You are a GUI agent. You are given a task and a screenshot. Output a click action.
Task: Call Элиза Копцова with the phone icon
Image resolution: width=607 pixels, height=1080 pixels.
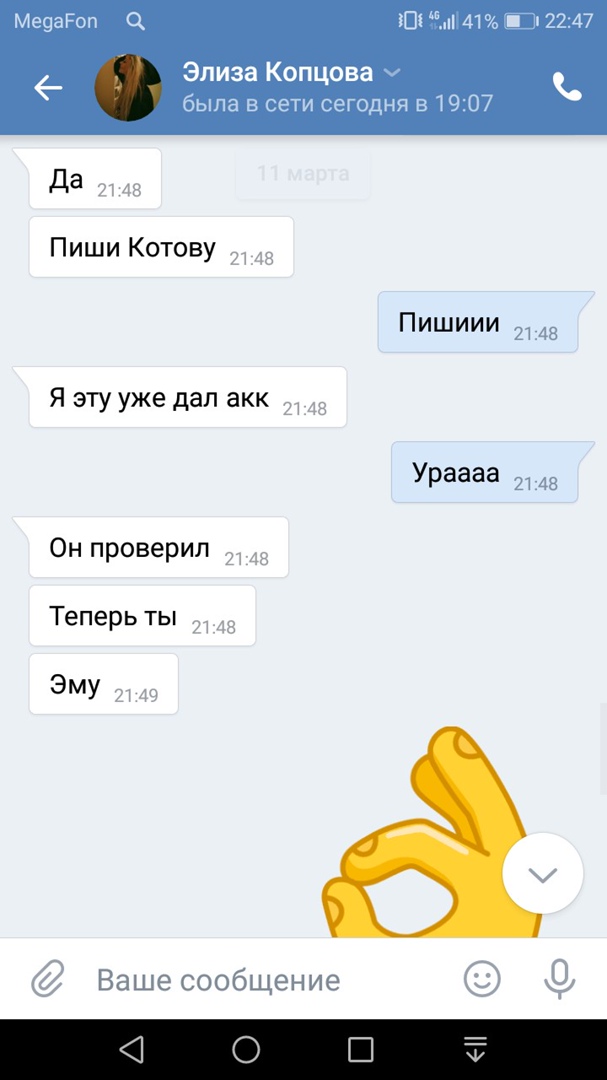click(x=567, y=88)
